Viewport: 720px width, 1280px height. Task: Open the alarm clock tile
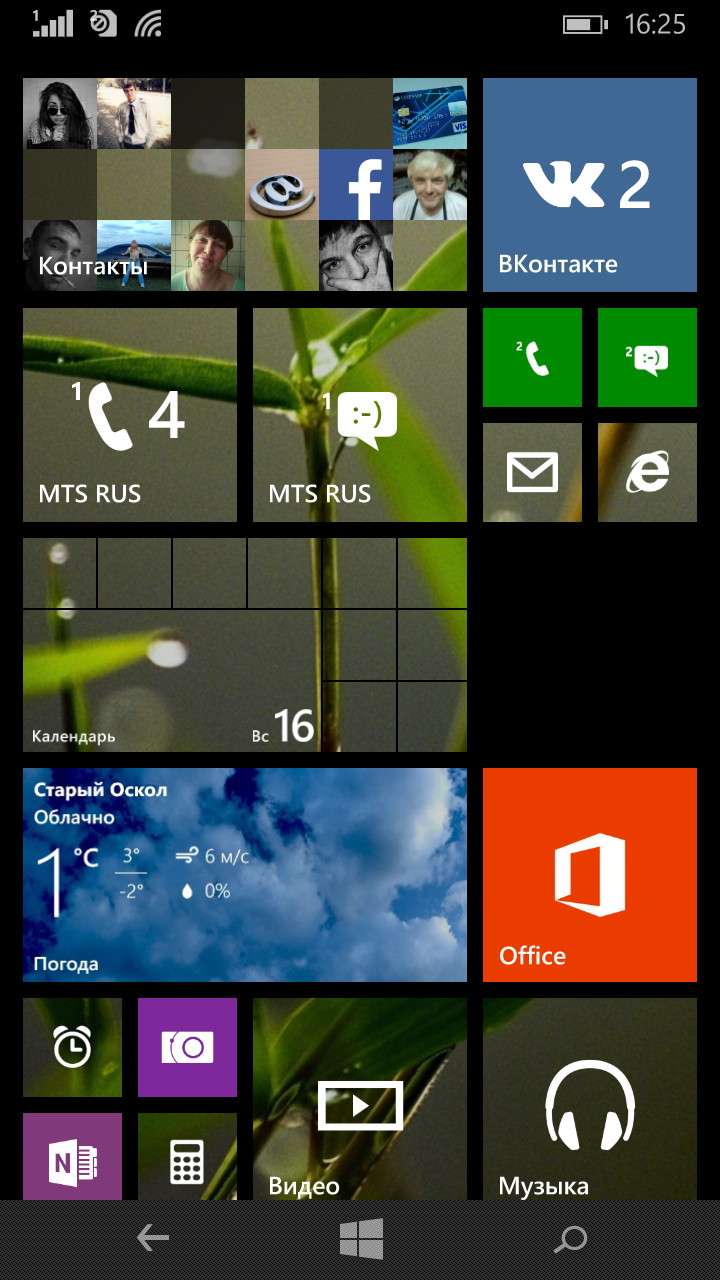point(72,1047)
